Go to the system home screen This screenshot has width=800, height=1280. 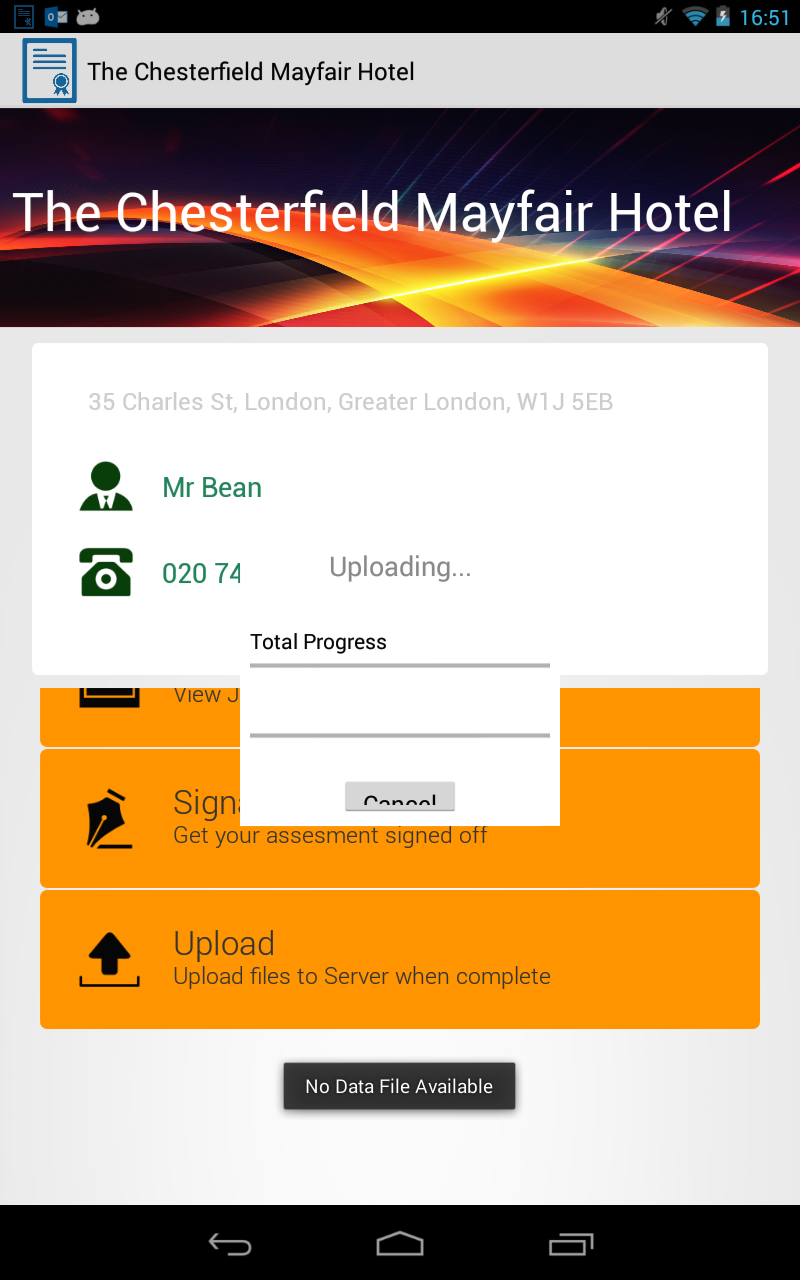[400, 1244]
